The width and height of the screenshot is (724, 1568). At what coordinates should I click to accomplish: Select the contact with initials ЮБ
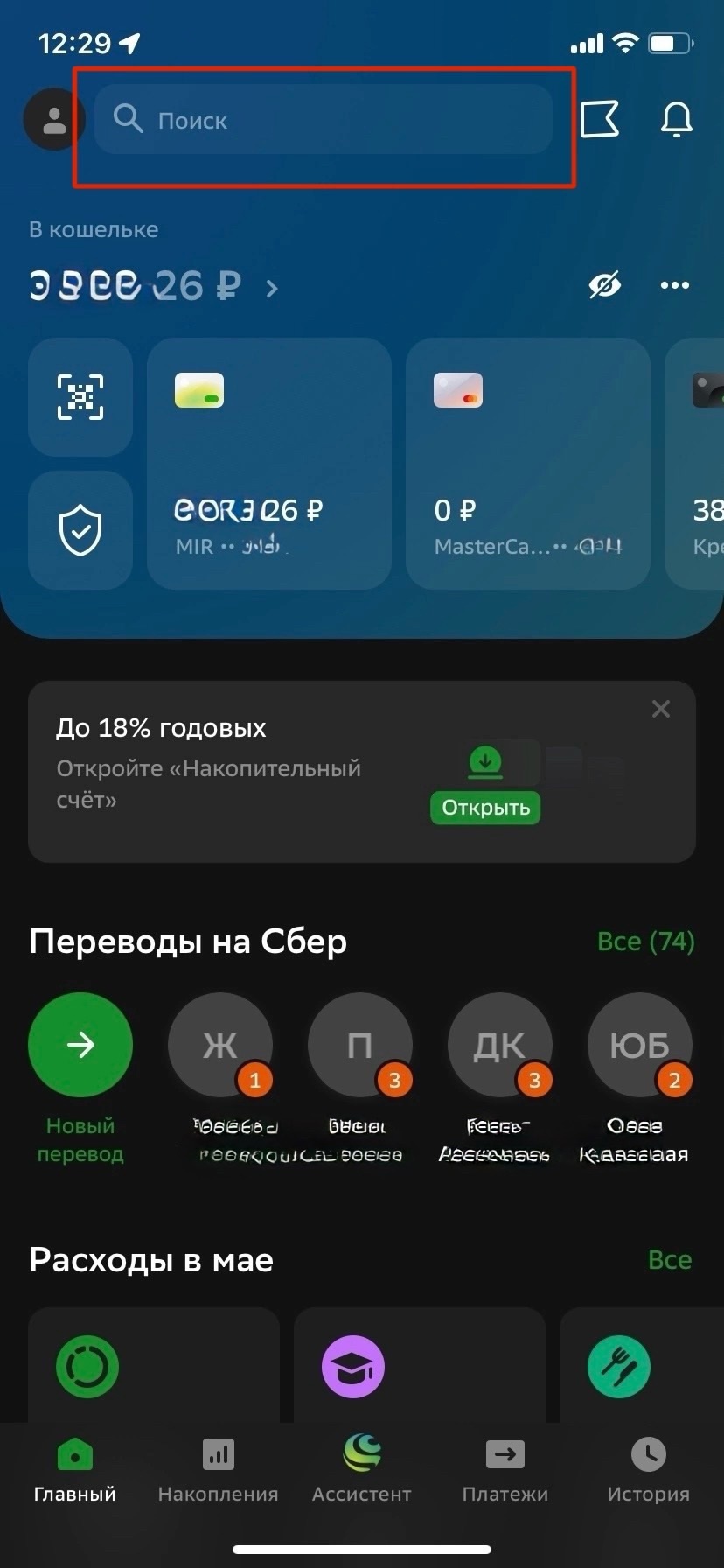639,1045
